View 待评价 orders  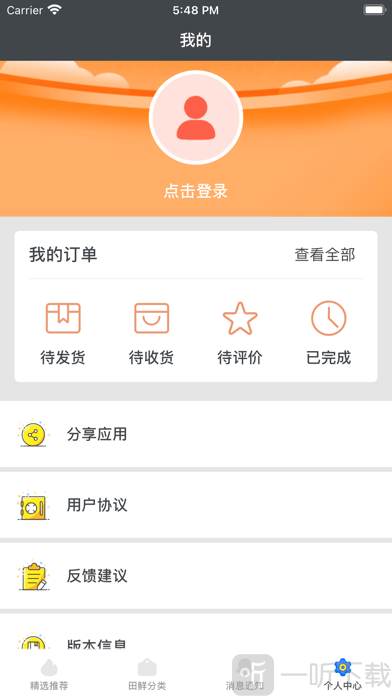point(240,332)
